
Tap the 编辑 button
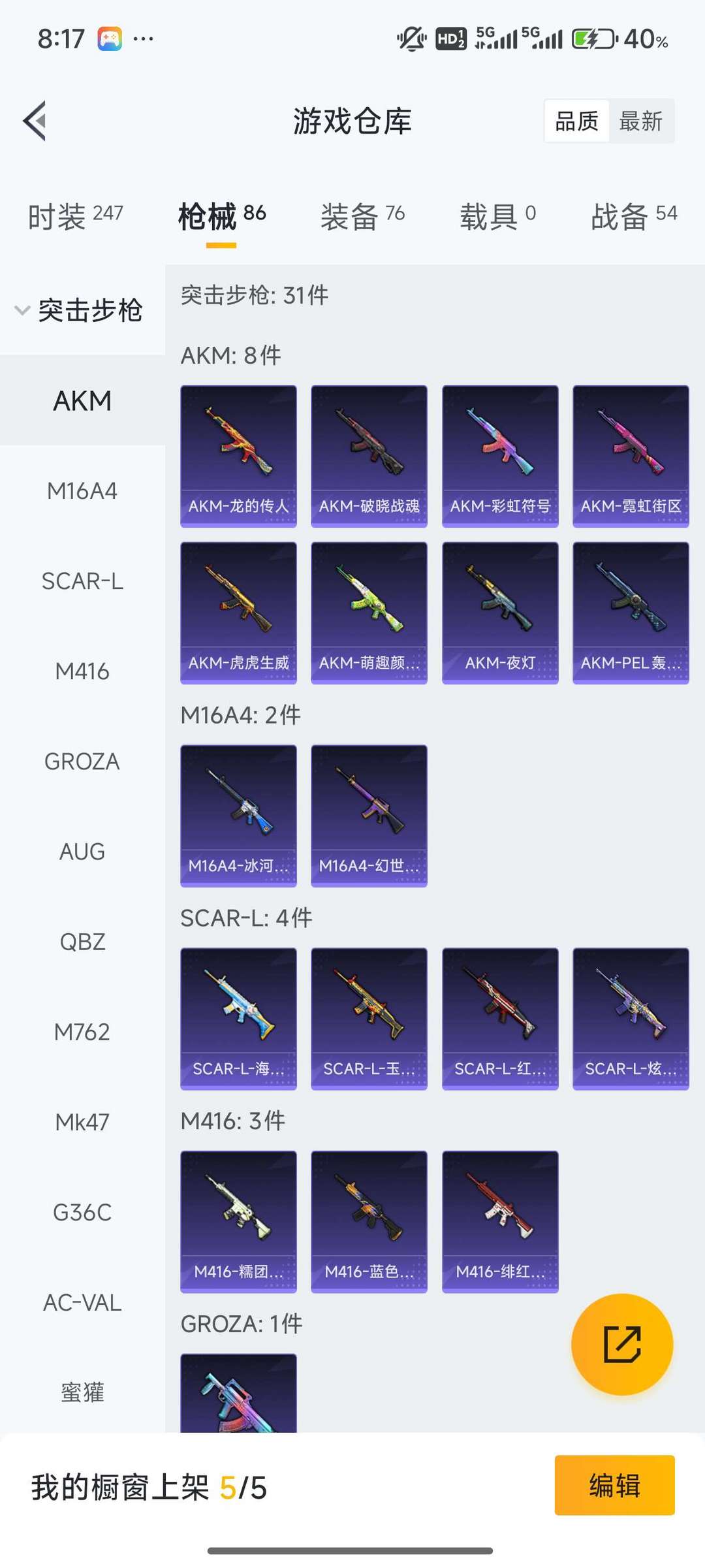coord(614,1485)
